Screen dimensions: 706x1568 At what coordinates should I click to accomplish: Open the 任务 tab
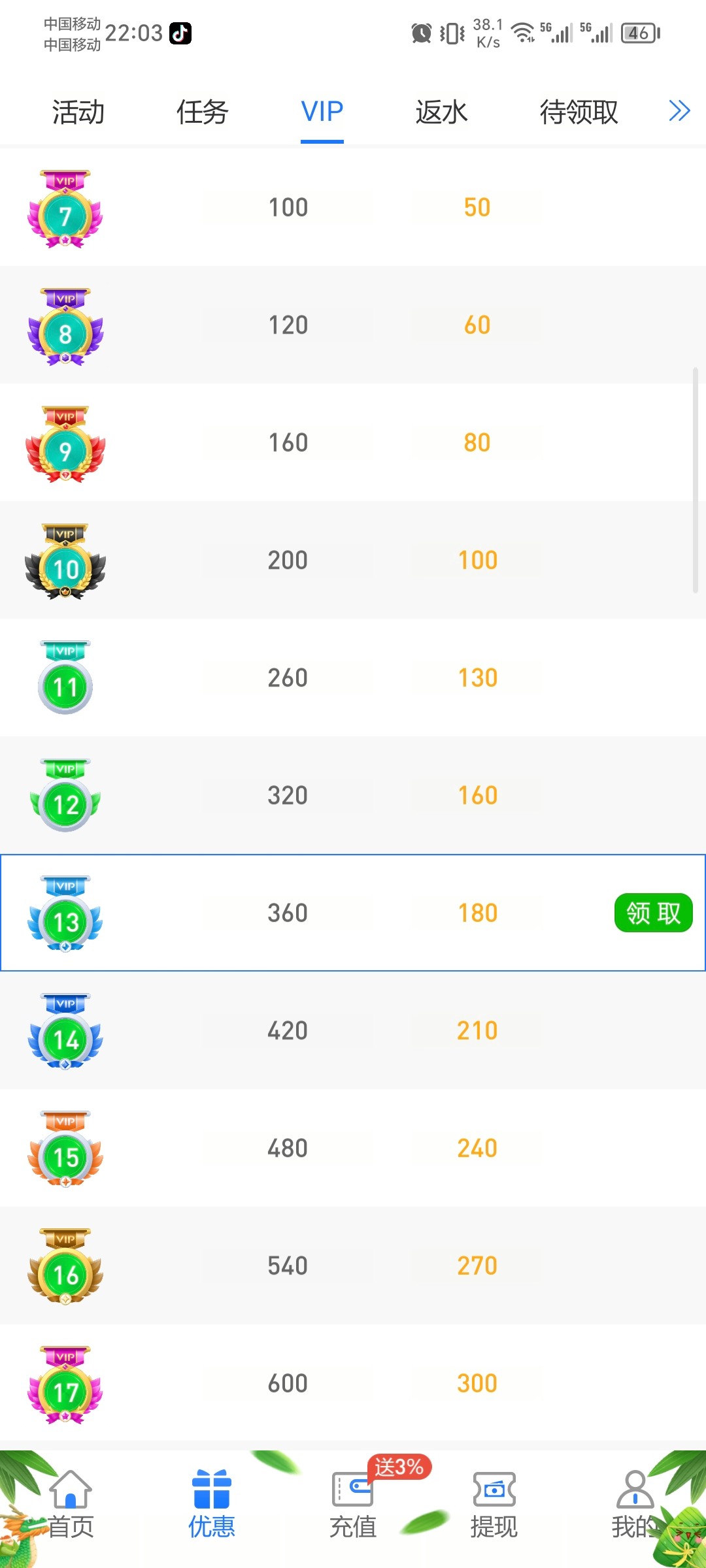click(202, 112)
